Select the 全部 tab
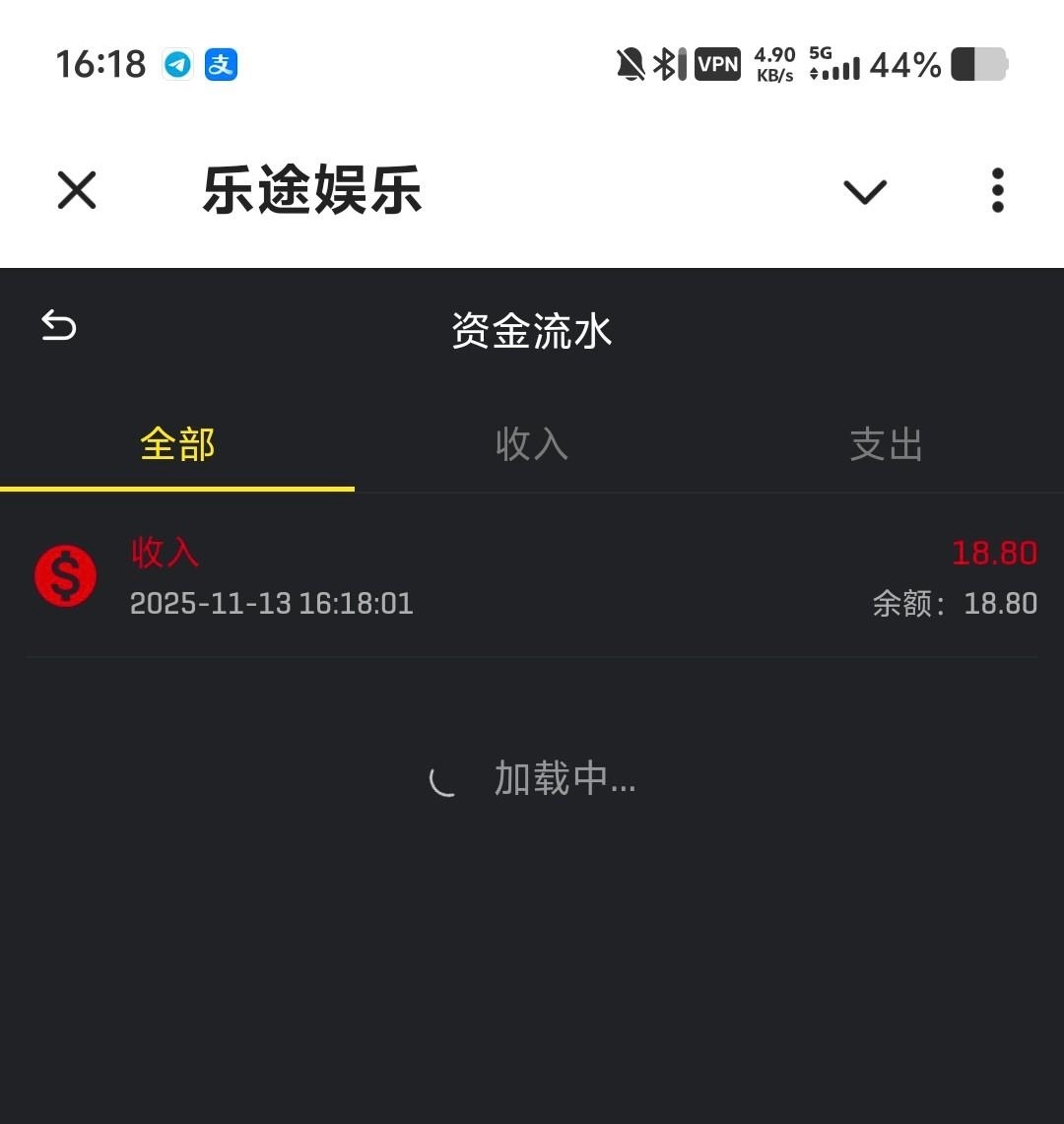Screen dimensions: 1064x1124 tap(177, 444)
